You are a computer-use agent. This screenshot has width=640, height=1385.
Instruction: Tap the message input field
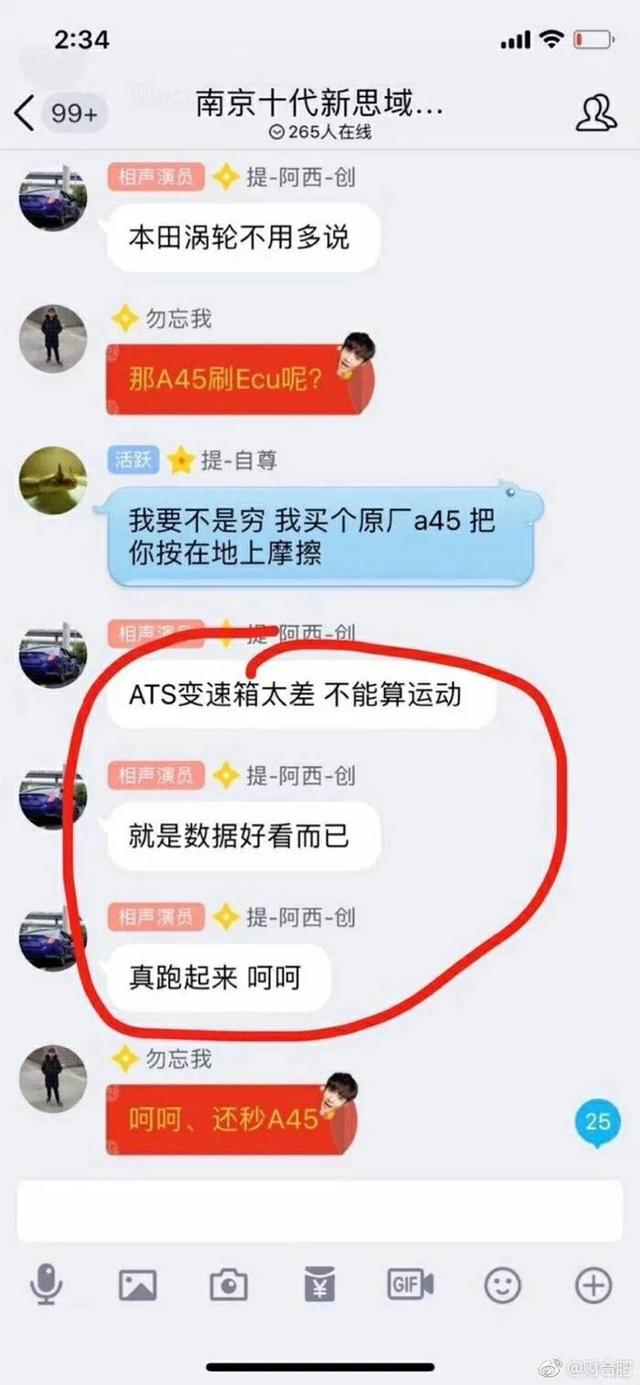tap(318, 1208)
